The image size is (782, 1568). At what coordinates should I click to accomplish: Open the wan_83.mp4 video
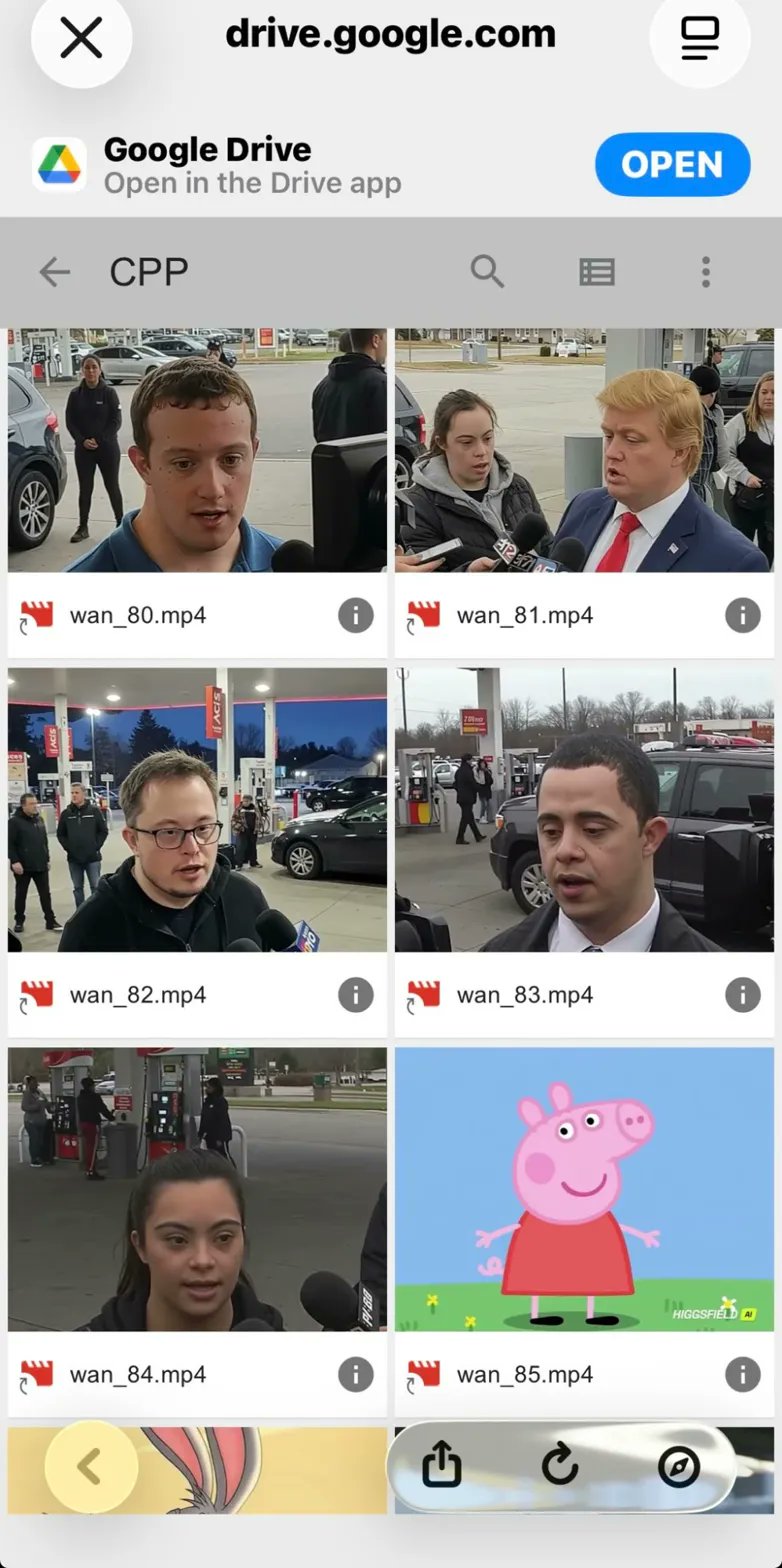[584, 810]
